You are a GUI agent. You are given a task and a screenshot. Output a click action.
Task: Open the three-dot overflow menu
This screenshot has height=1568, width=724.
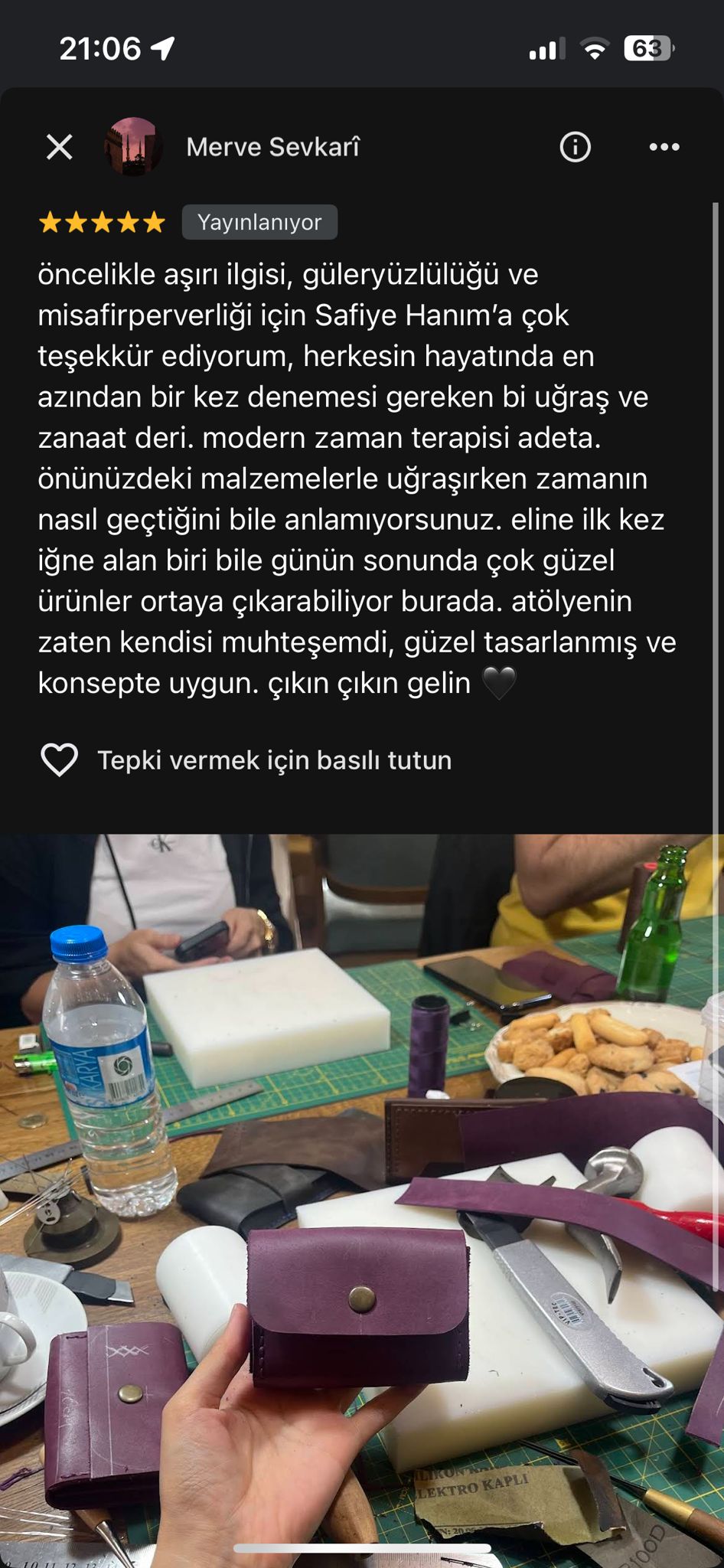click(664, 147)
